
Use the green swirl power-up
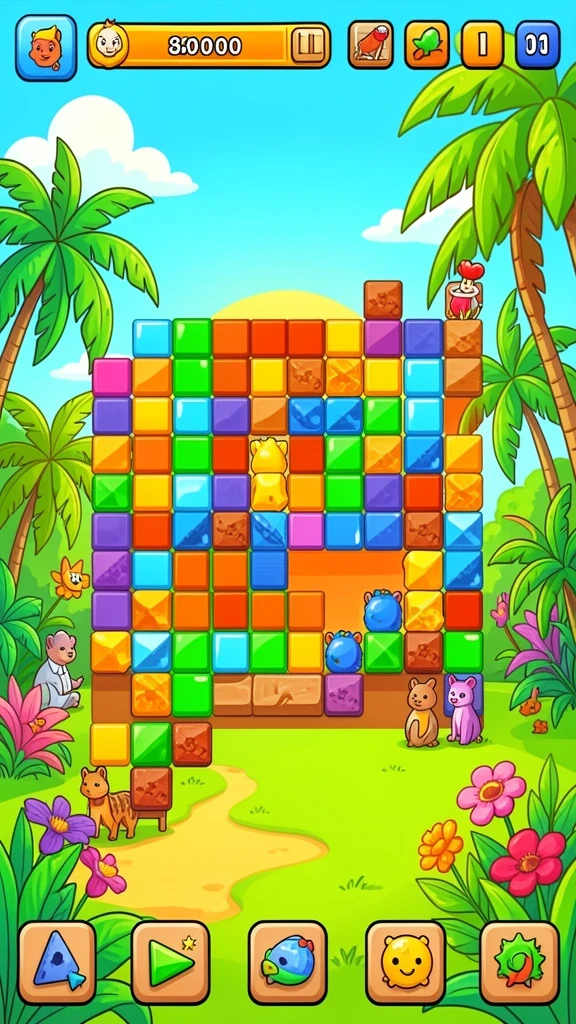520,962
